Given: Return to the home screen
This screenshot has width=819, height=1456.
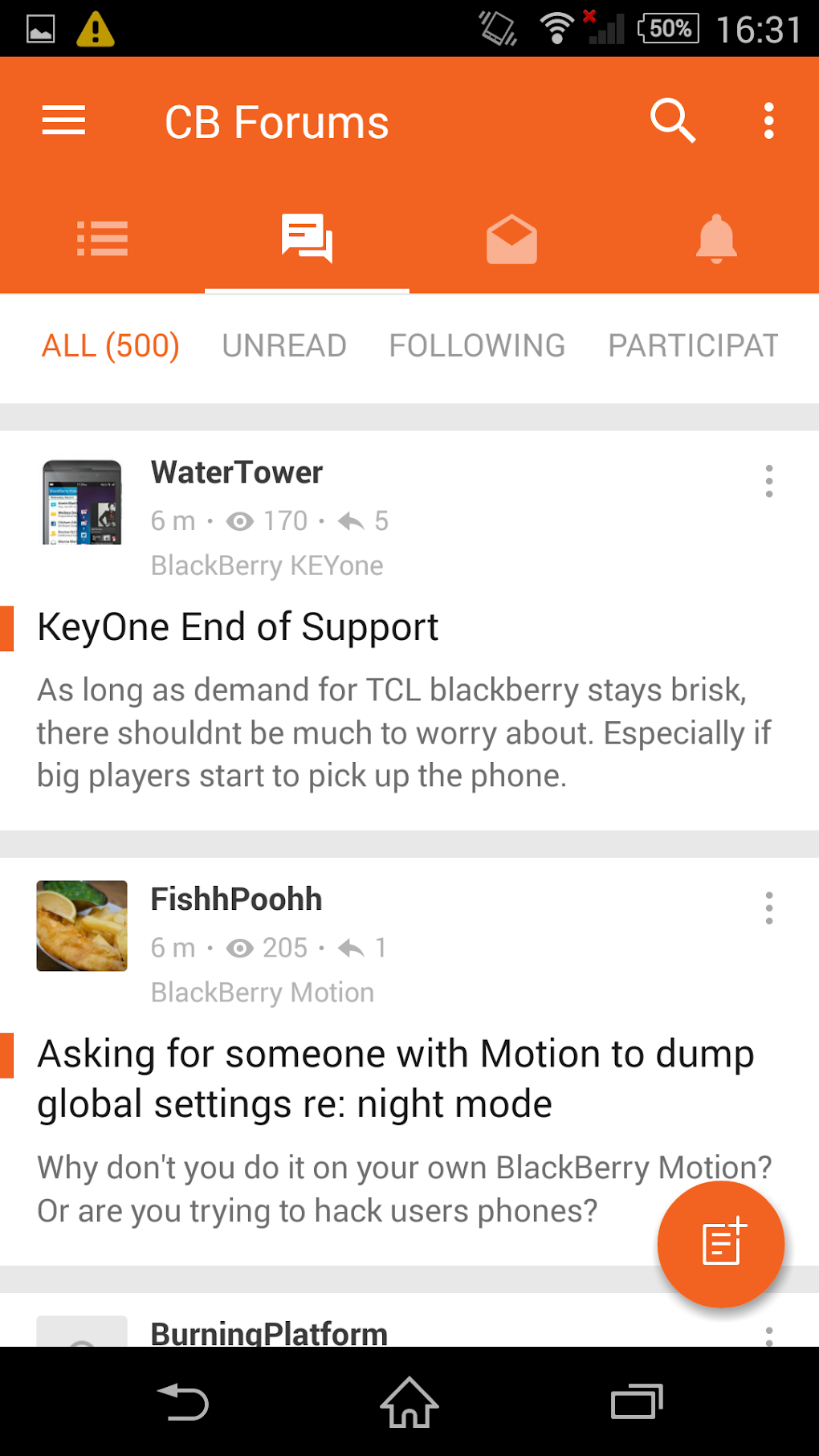Looking at the screenshot, I should [409, 1402].
